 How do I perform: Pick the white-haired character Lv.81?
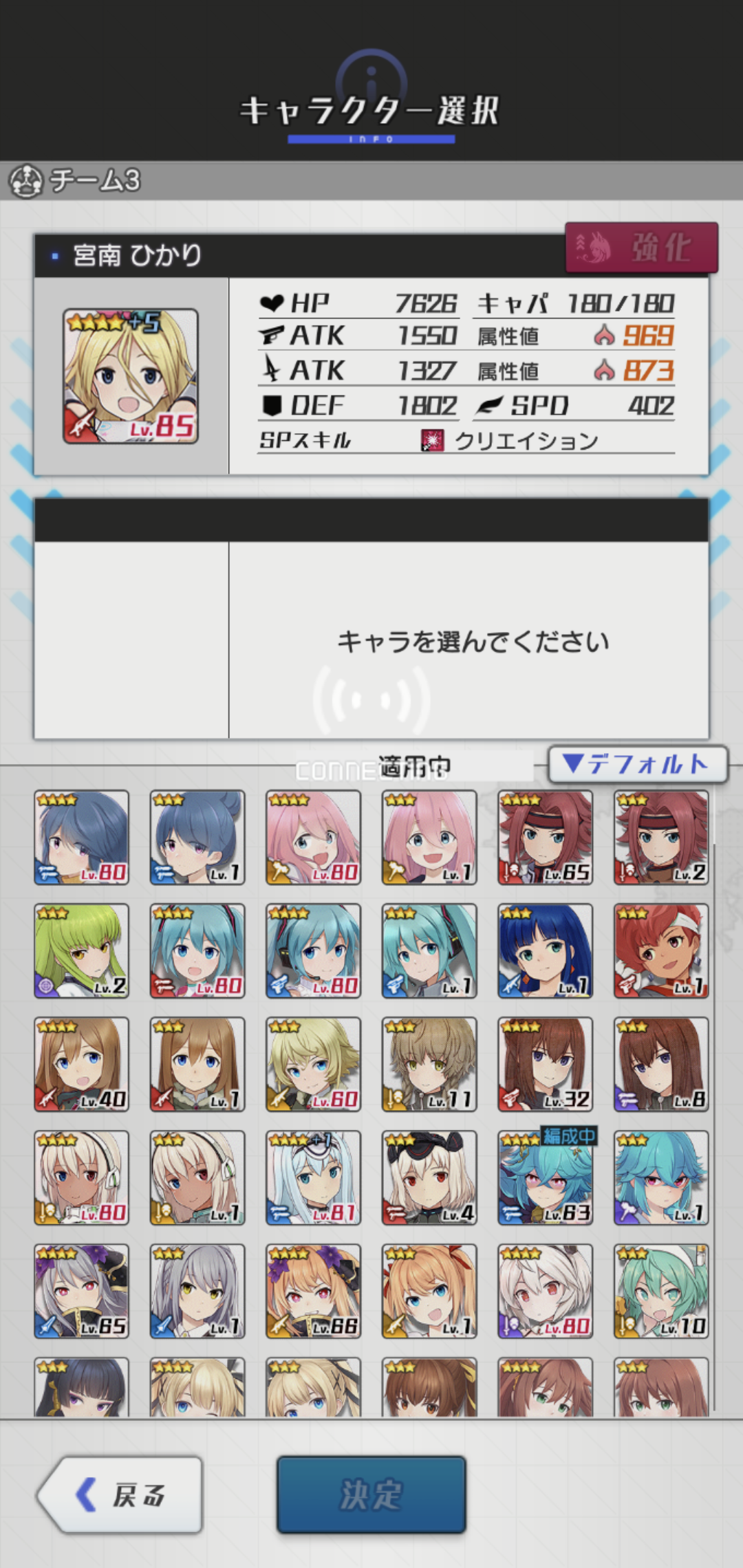pos(313,1178)
